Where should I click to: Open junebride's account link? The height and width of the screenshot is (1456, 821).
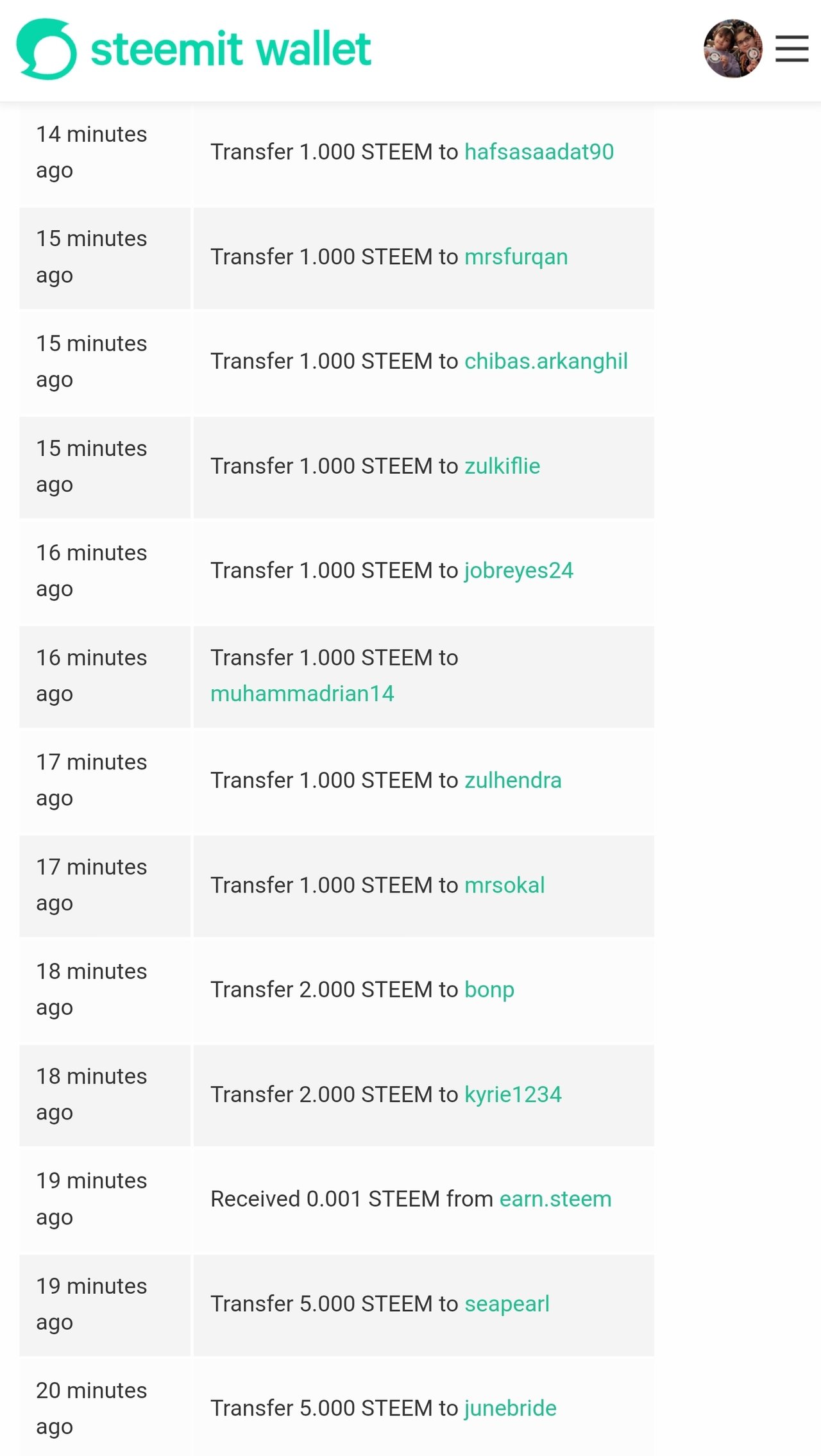[x=511, y=1409]
